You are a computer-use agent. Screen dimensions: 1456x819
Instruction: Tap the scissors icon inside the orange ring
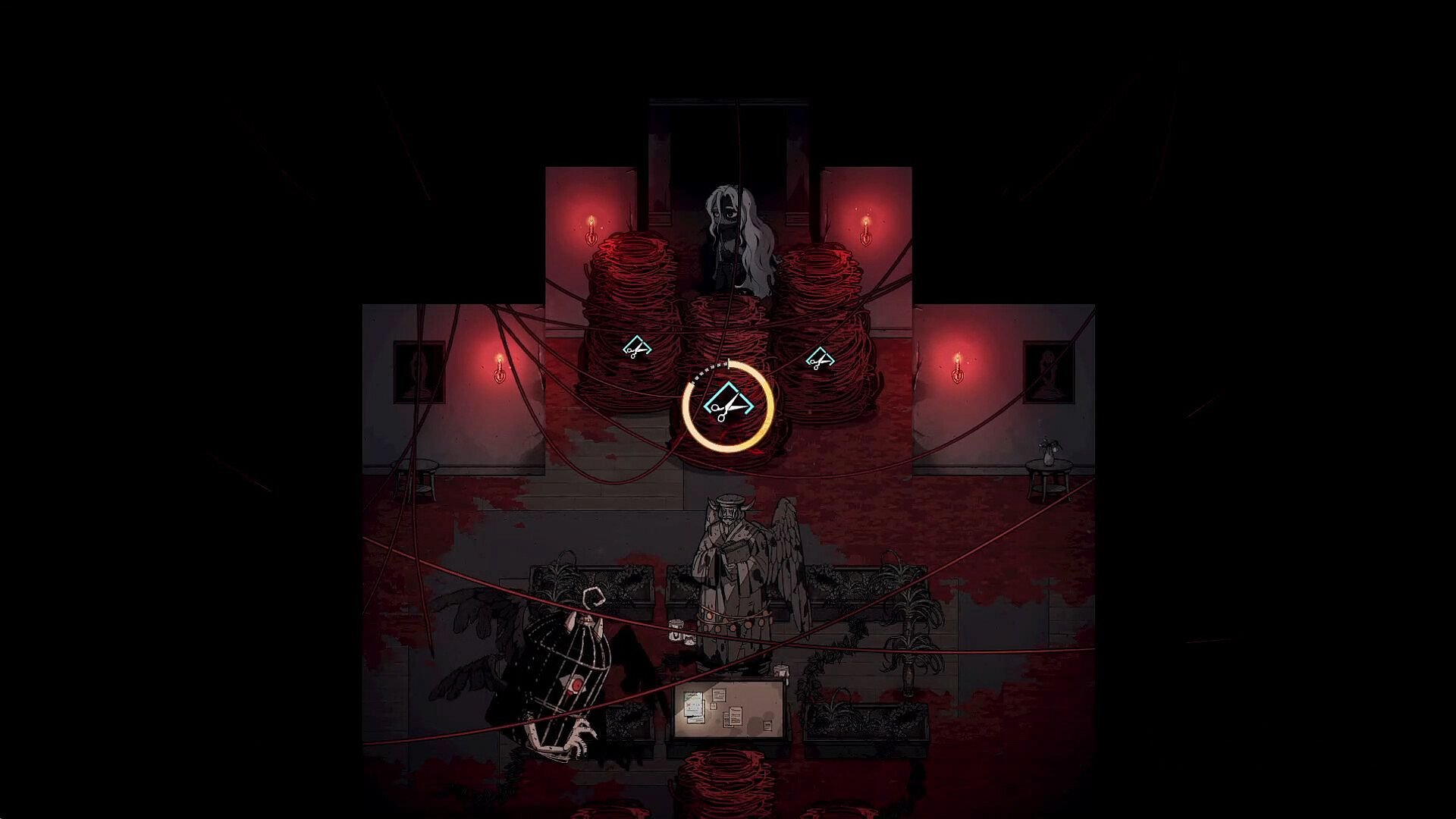(728, 406)
